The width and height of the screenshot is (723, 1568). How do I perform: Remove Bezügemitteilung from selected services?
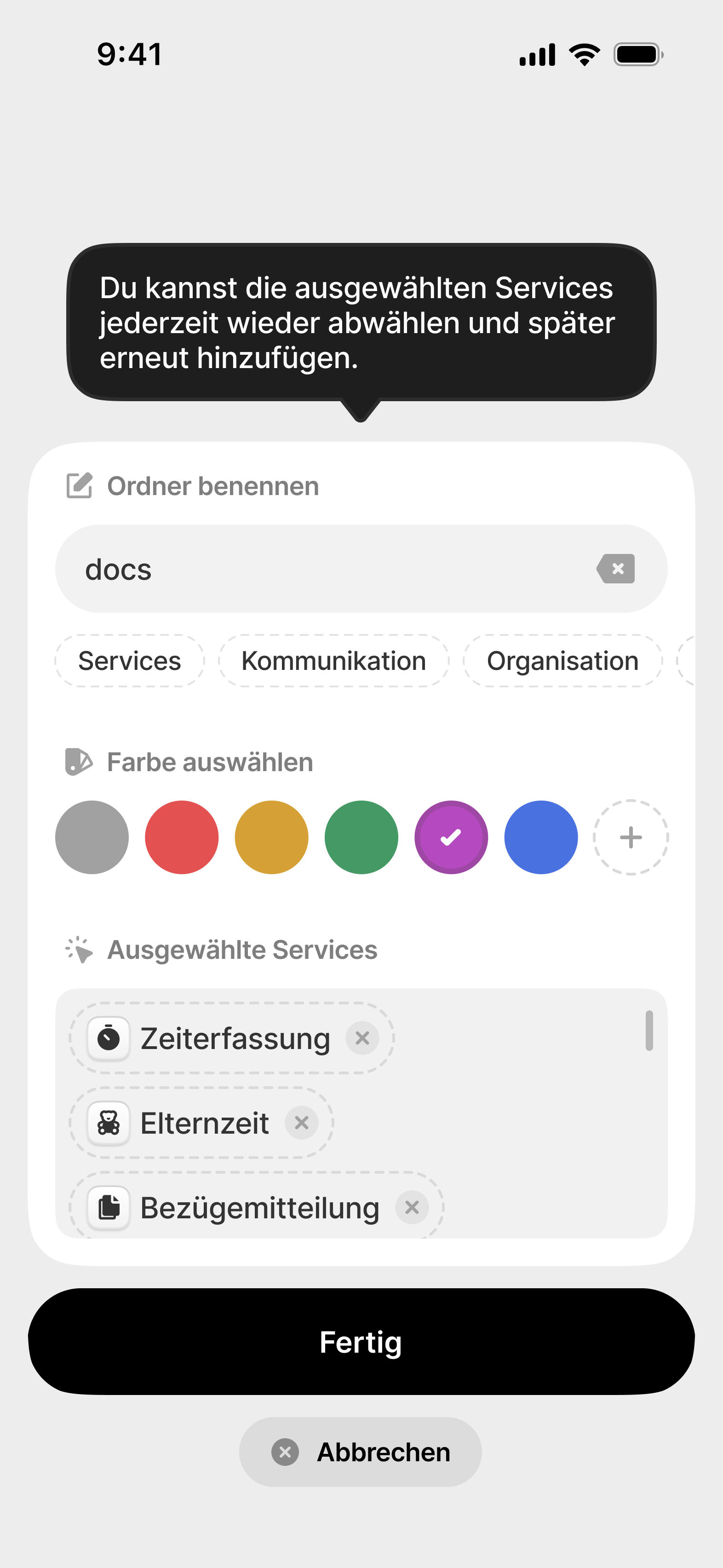point(412,1208)
